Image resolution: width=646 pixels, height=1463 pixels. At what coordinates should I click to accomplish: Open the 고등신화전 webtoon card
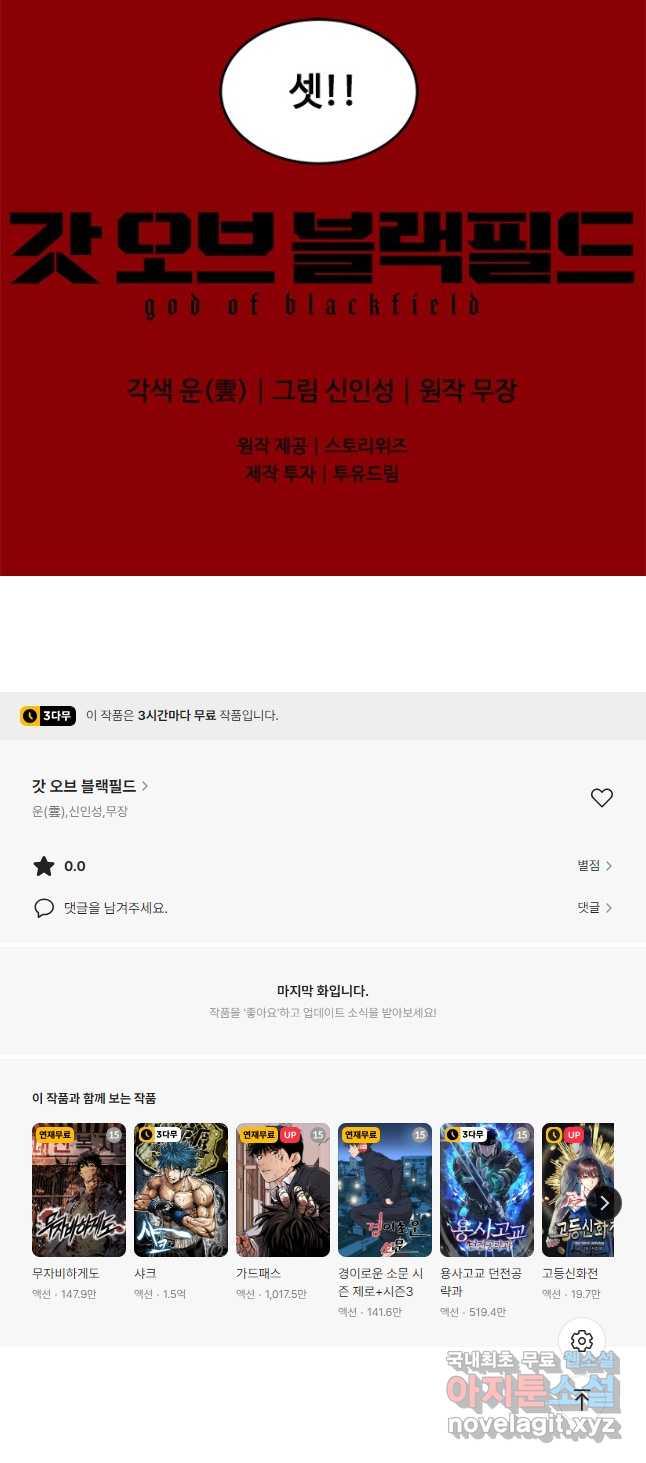[x=570, y=1190]
